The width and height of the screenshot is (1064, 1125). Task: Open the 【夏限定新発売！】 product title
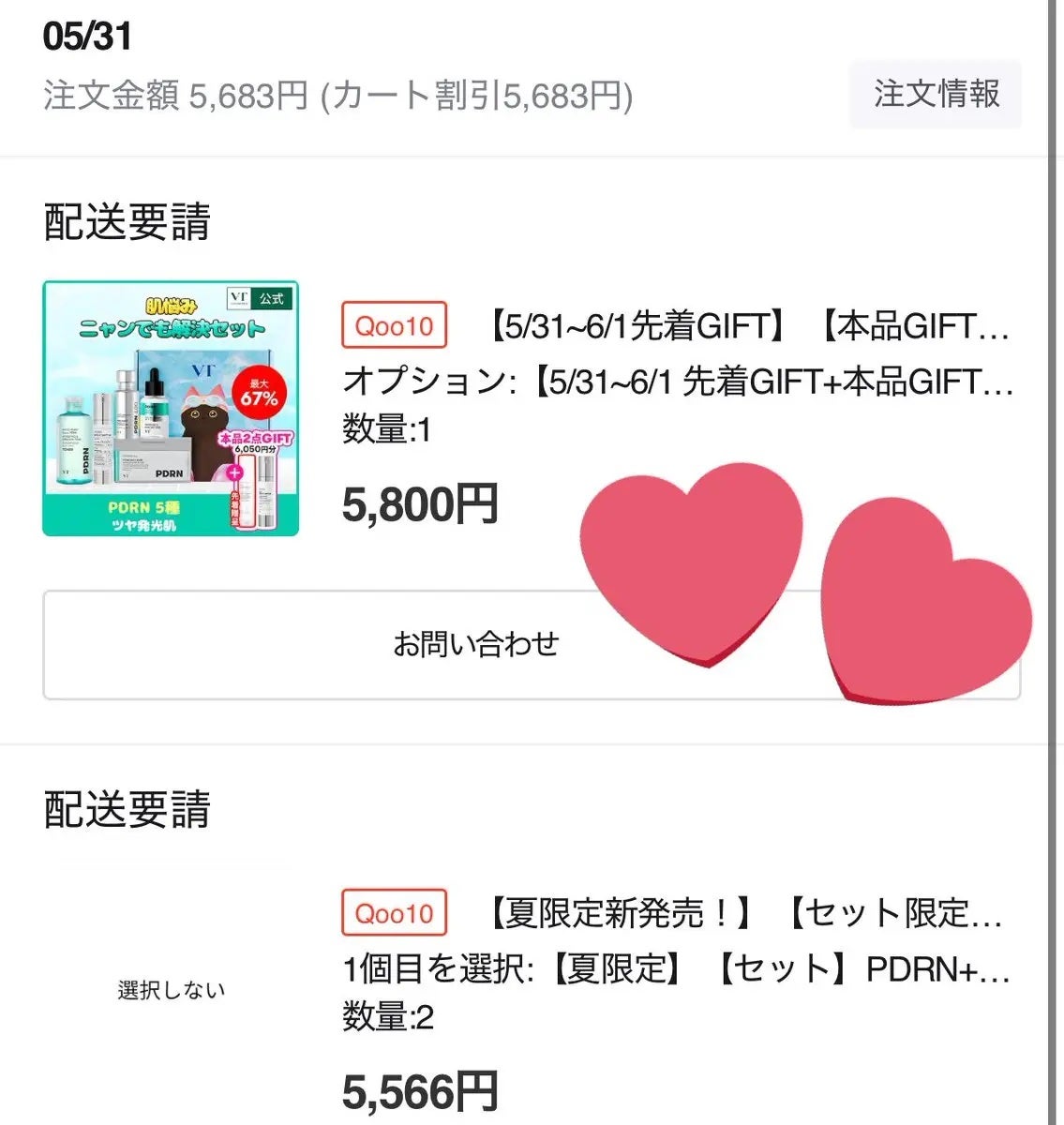(x=744, y=913)
